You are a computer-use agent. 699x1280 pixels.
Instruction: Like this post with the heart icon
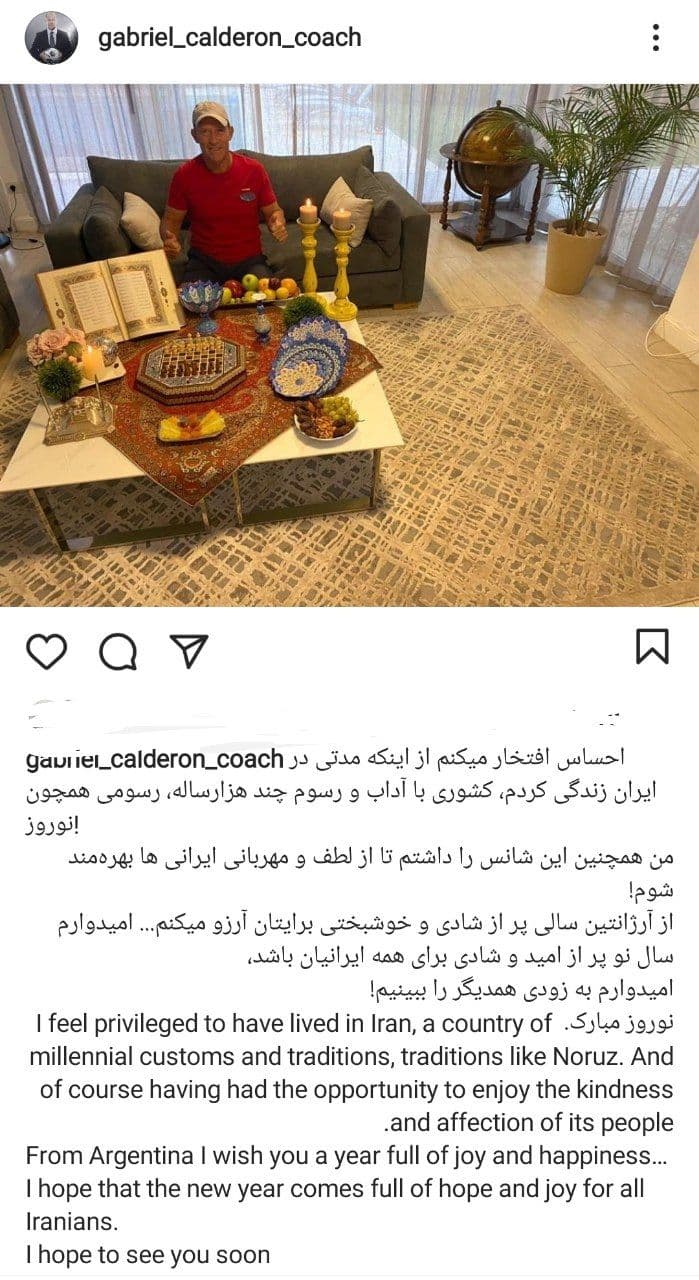point(46,651)
